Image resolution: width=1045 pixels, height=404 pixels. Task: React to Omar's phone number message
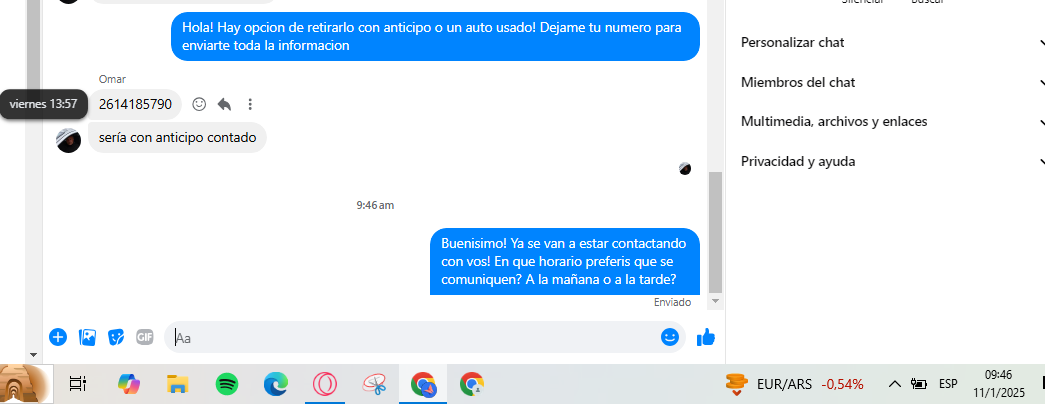(x=199, y=104)
